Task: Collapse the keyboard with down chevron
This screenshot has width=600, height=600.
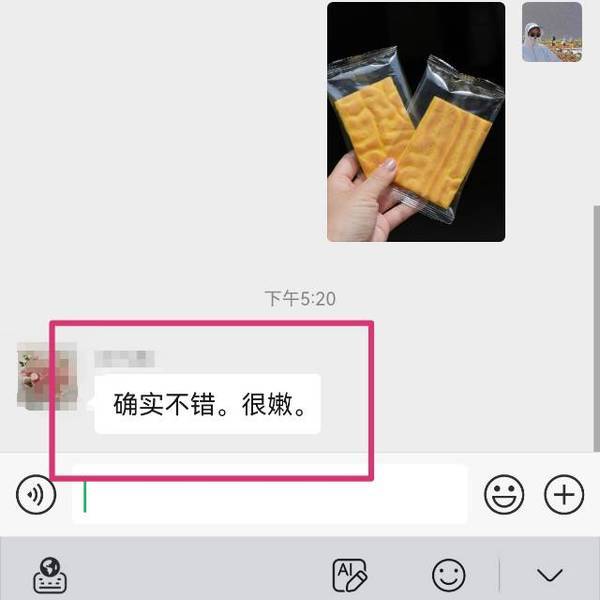Action: tap(549, 574)
